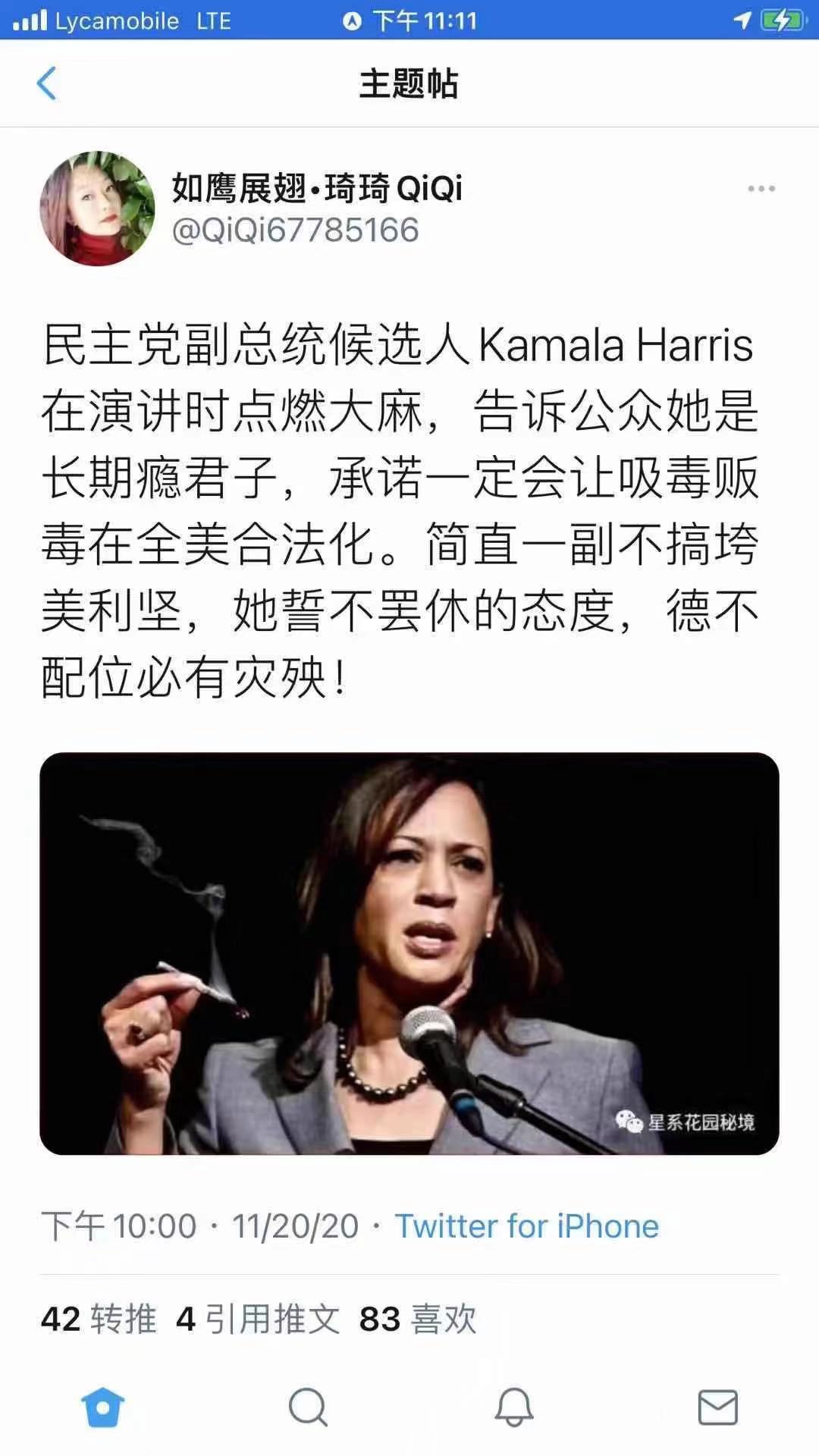
Task: View the 4 quote tweets
Action: (x=258, y=1319)
